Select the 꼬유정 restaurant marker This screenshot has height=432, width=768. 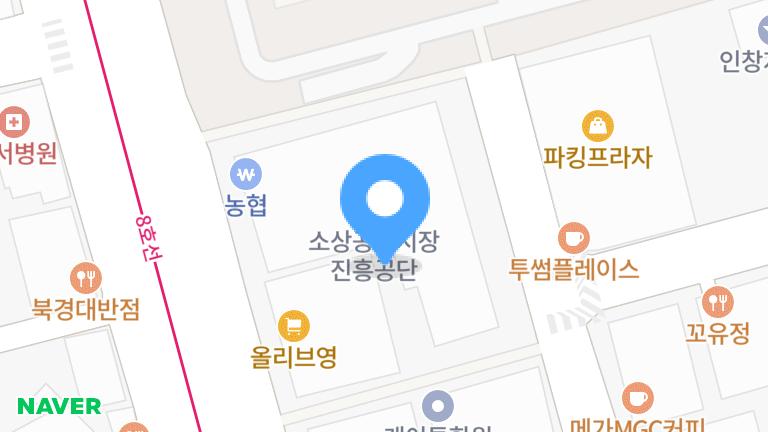tap(717, 301)
